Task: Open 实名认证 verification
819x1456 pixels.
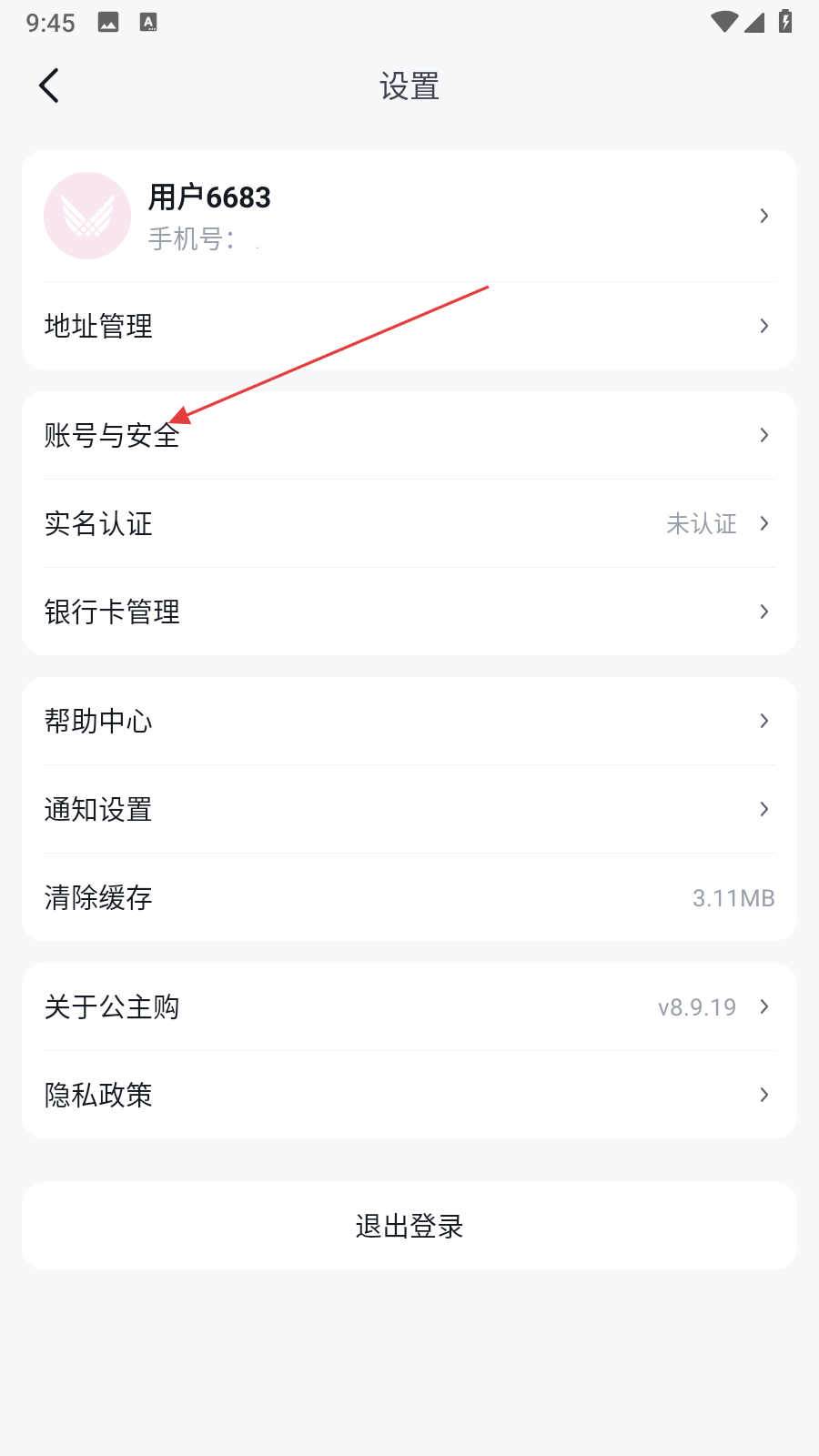Action: 409,524
